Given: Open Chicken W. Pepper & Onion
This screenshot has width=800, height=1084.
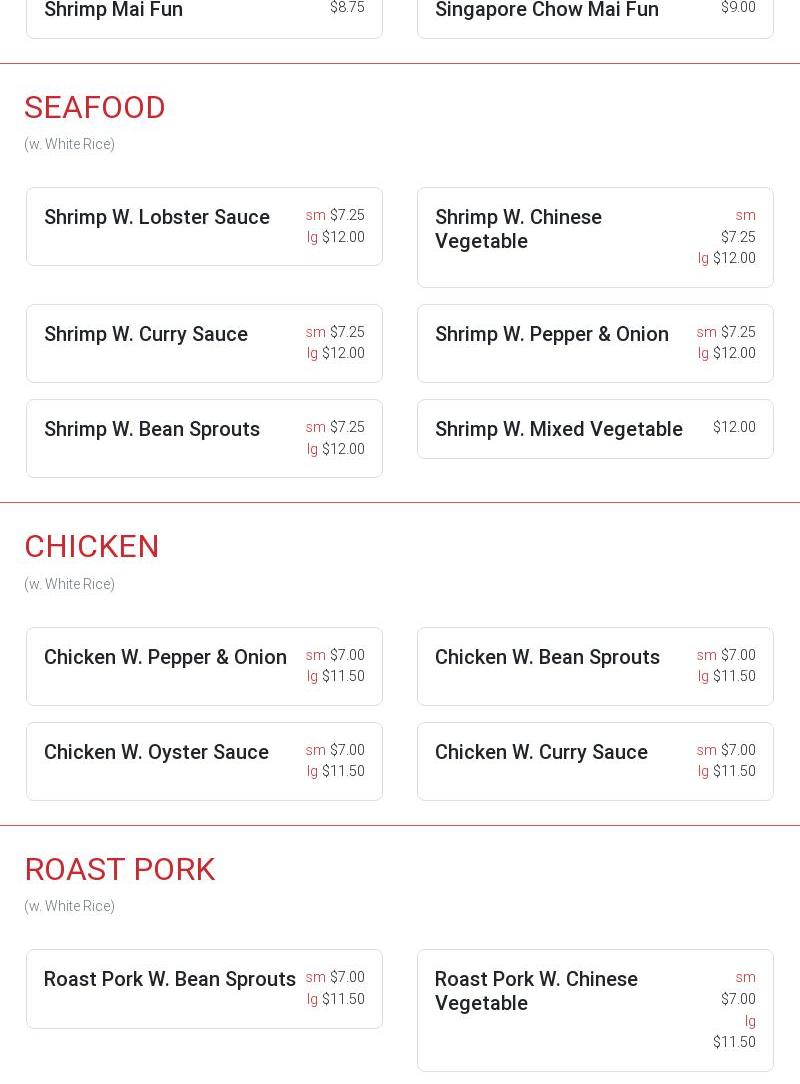Looking at the screenshot, I should [x=204, y=666].
